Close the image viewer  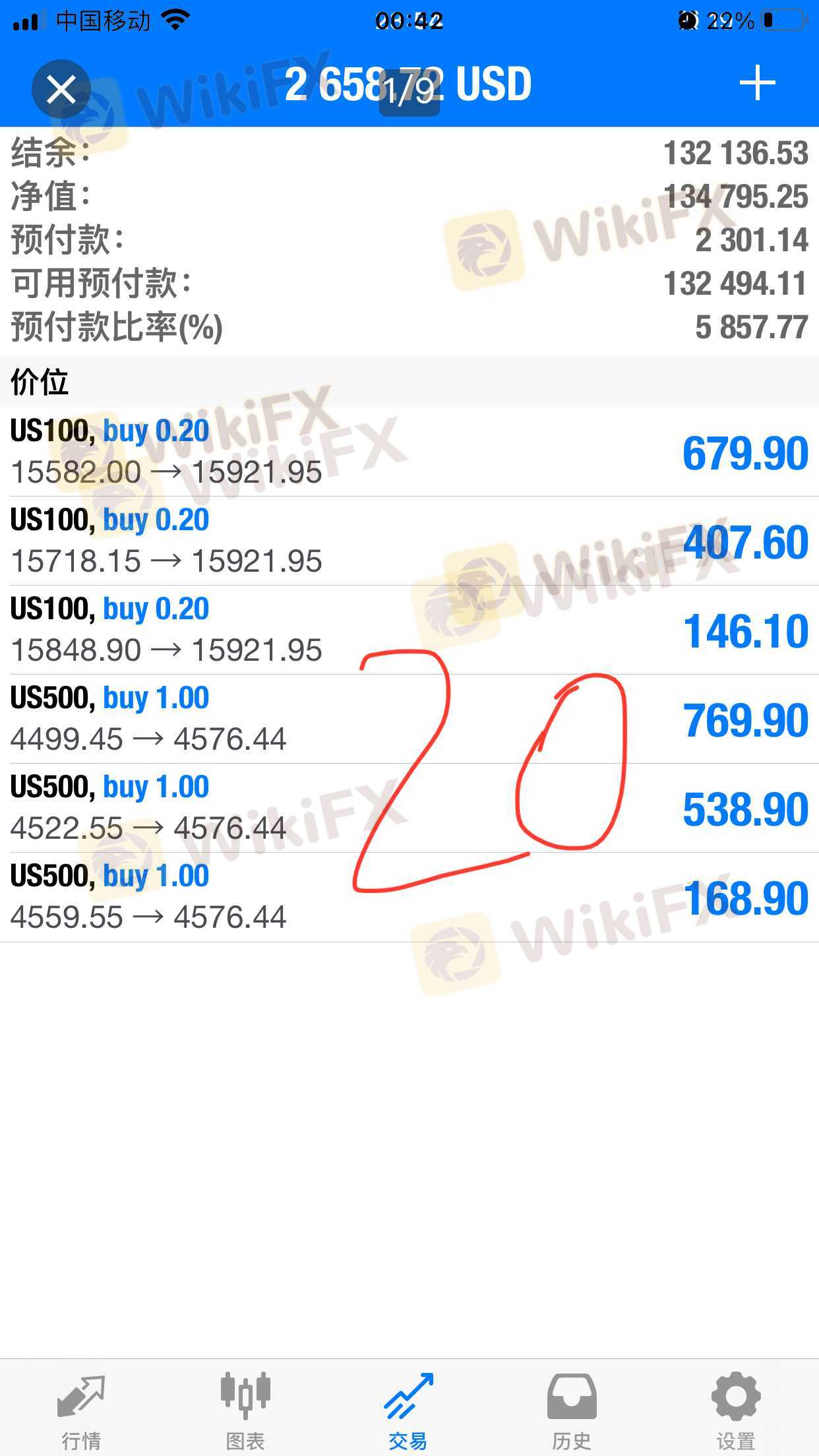click(61, 89)
